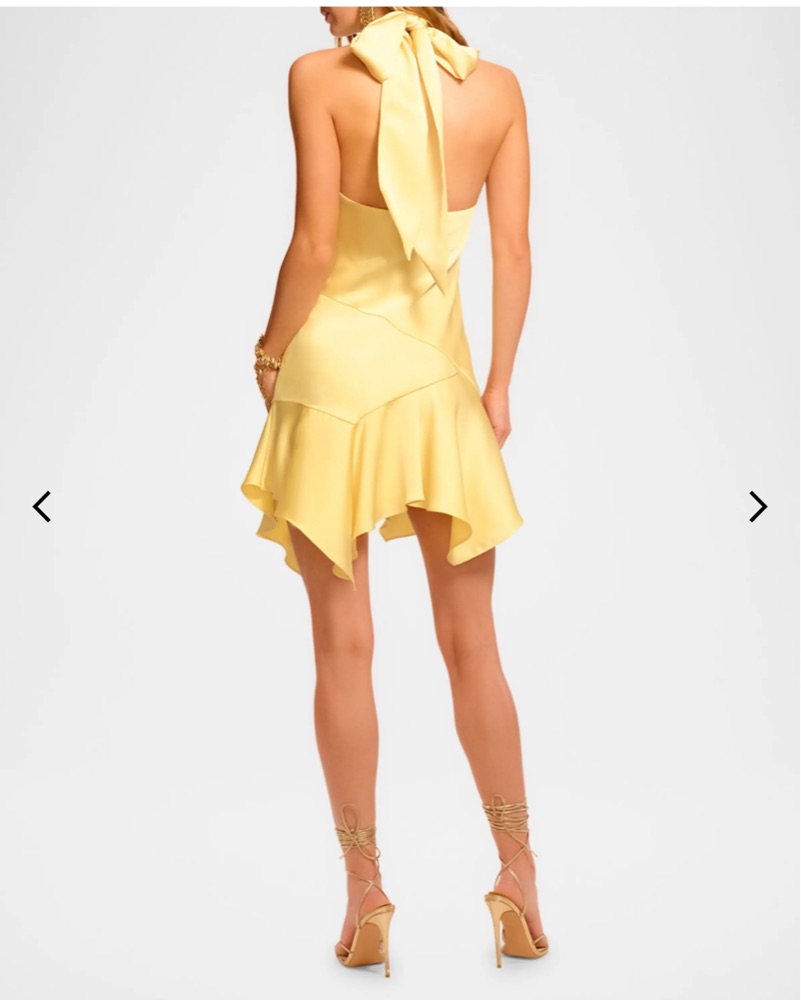
Task: Go to the previous product image
Action: [41, 507]
